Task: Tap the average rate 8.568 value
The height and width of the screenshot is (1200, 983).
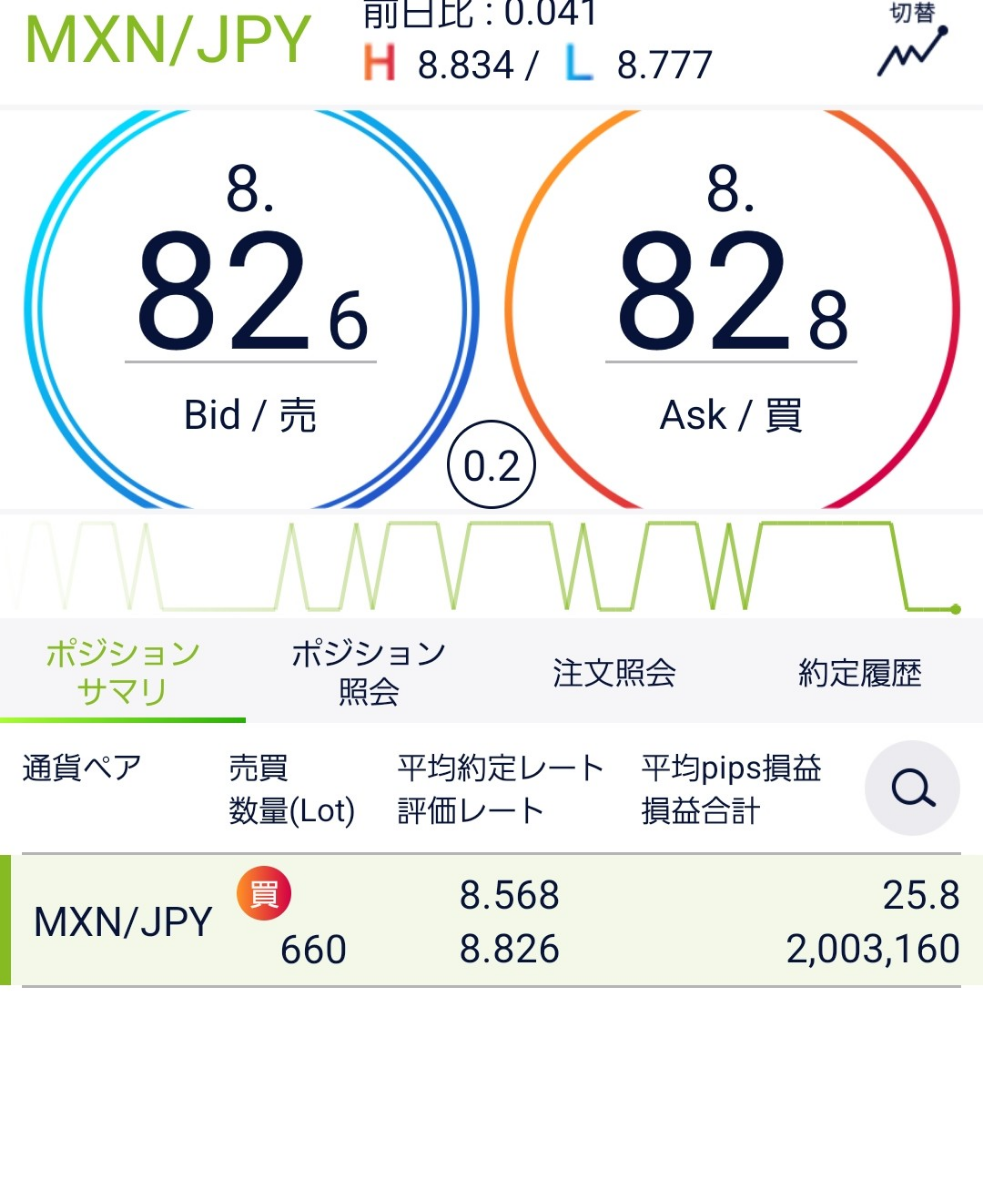Action: (509, 895)
